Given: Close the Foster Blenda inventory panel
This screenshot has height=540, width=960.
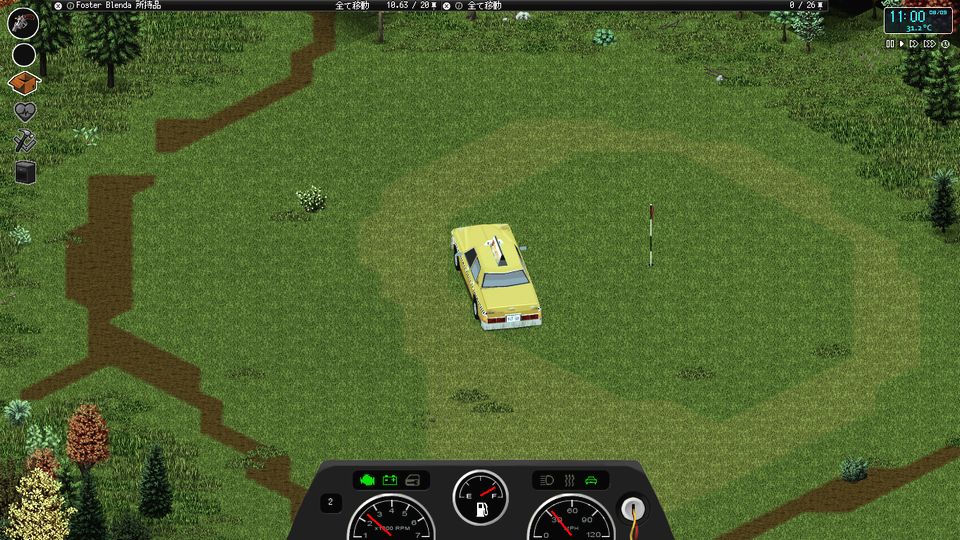Looking at the screenshot, I should pos(57,5).
